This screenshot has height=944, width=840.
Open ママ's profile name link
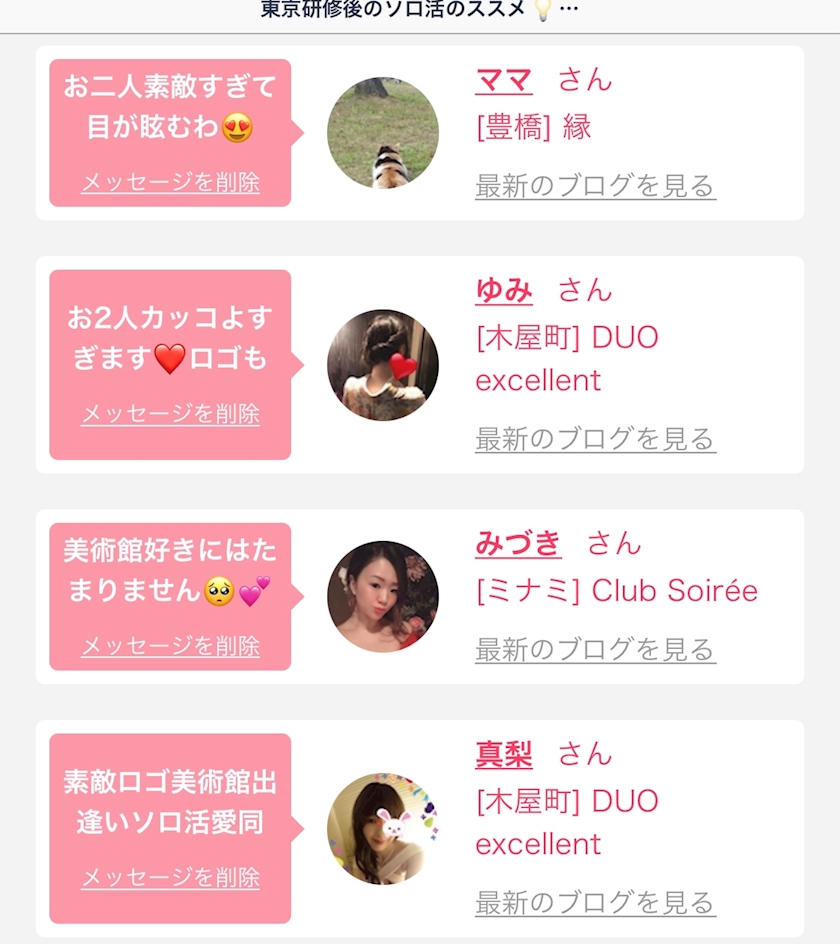coord(504,80)
